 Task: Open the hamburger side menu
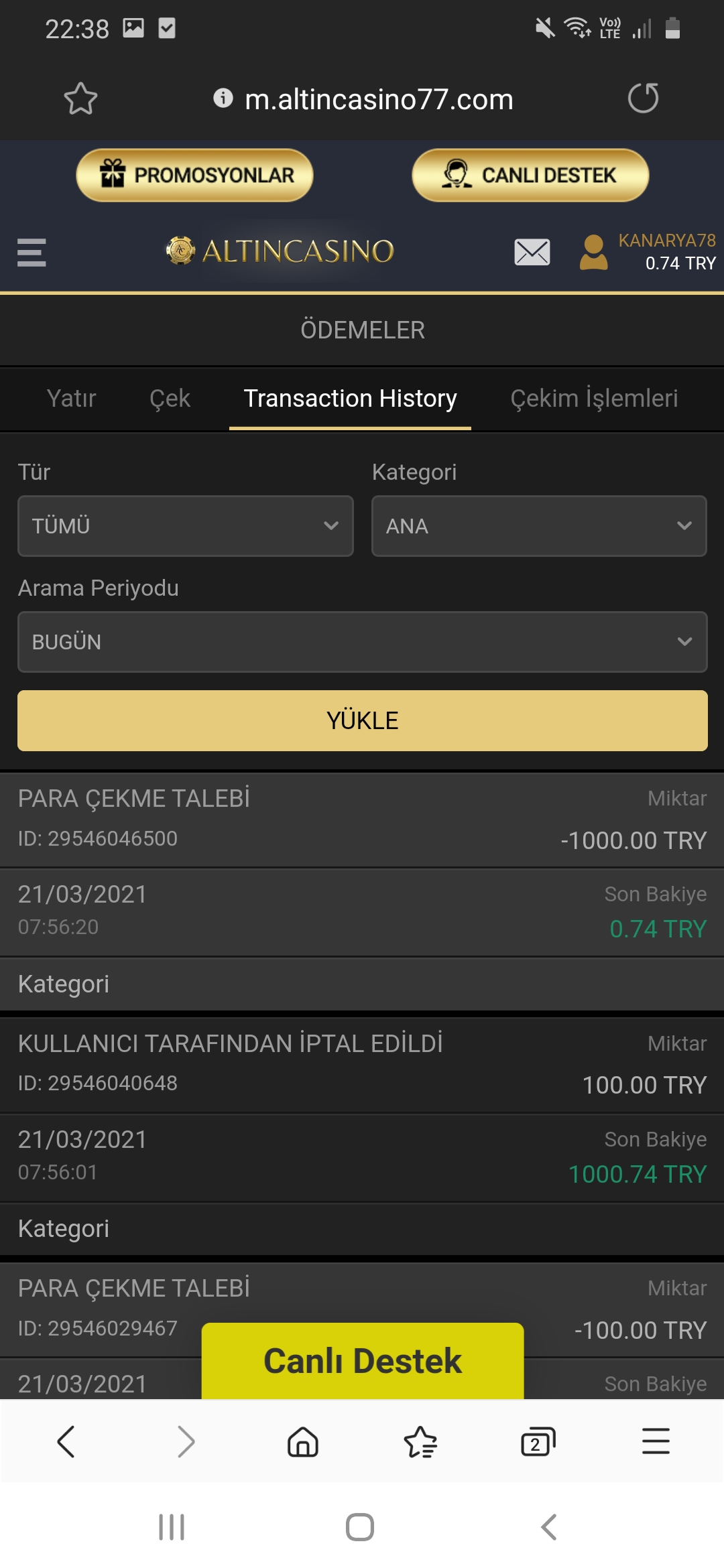[x=32, y=253]
